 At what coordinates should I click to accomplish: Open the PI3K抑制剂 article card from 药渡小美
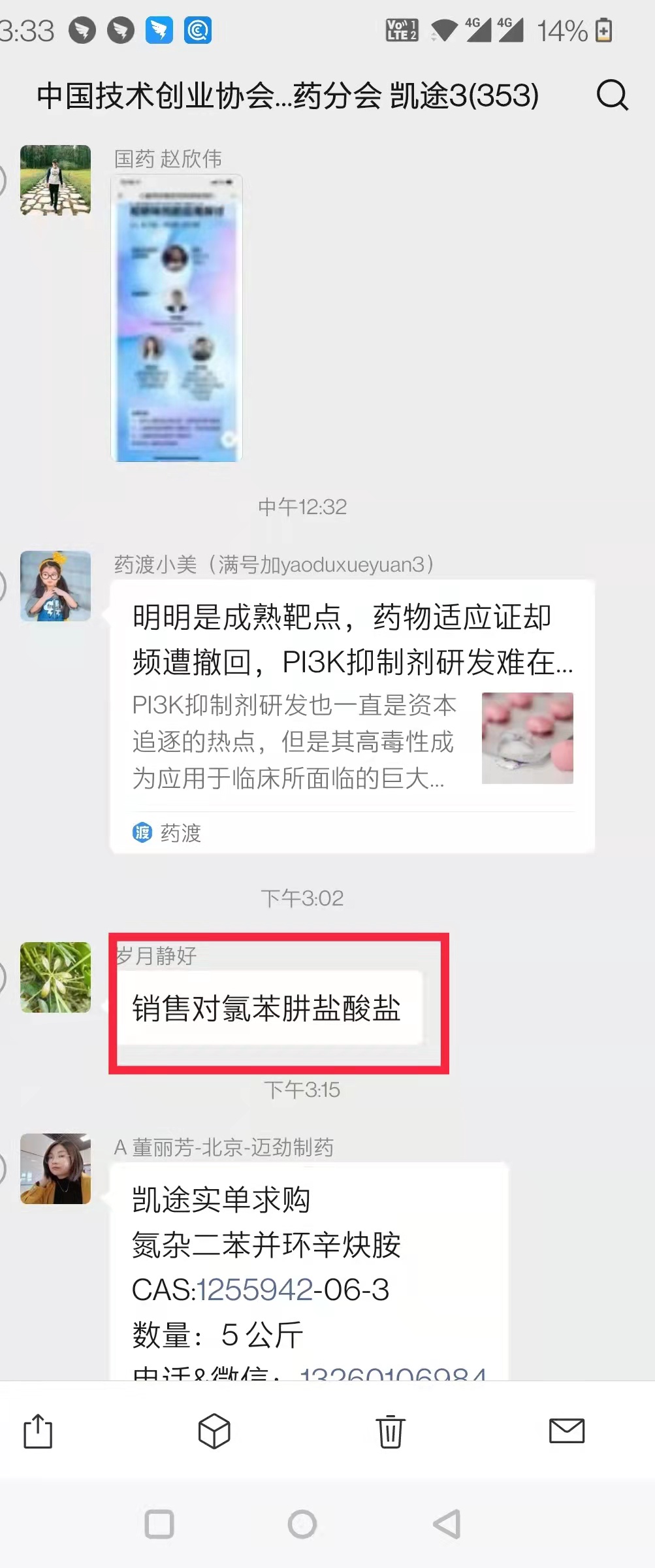click(352, 715)
